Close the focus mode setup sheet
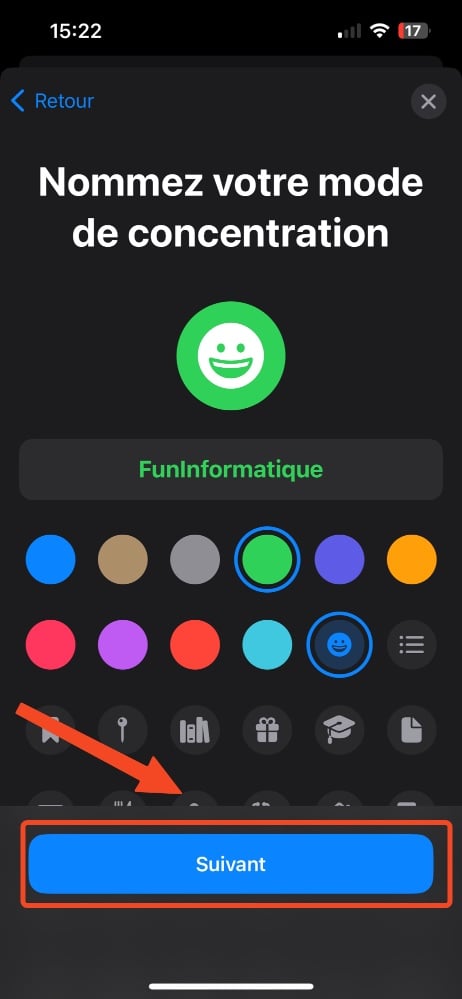Screen dimensions: 462x999 click(x=428, y=101)
